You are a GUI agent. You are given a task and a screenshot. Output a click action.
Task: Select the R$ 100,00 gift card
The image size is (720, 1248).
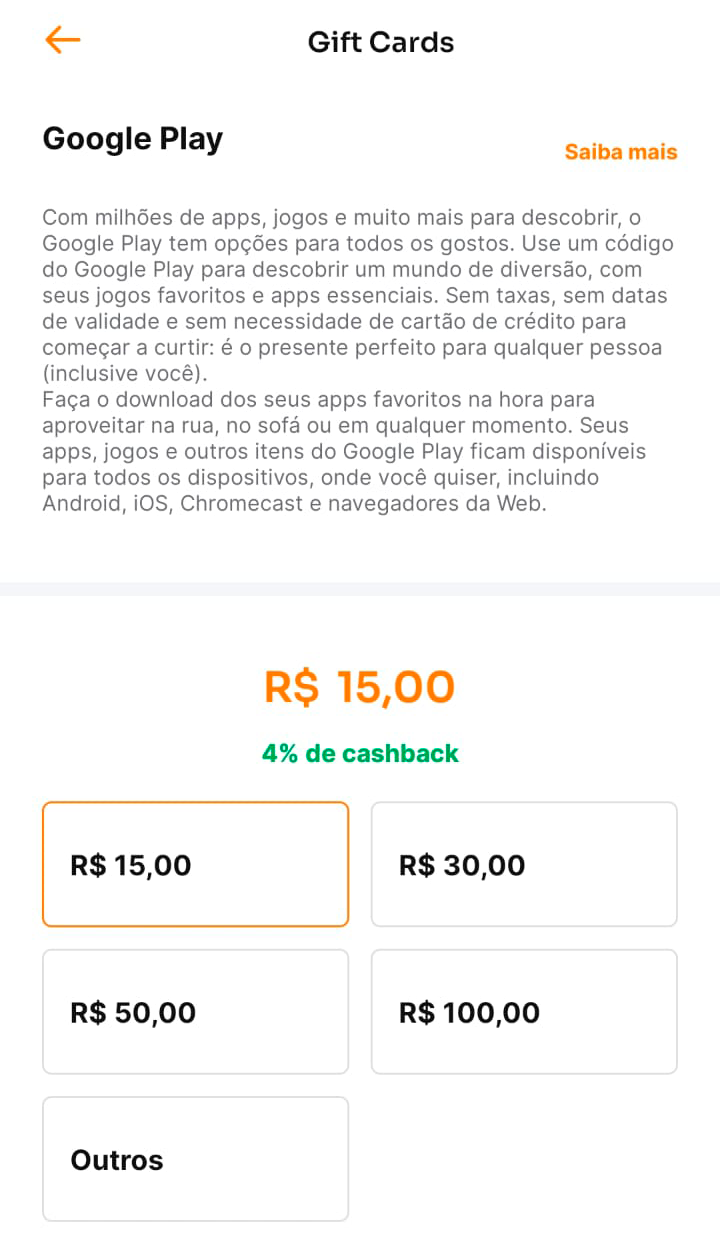coord(524,1011)
